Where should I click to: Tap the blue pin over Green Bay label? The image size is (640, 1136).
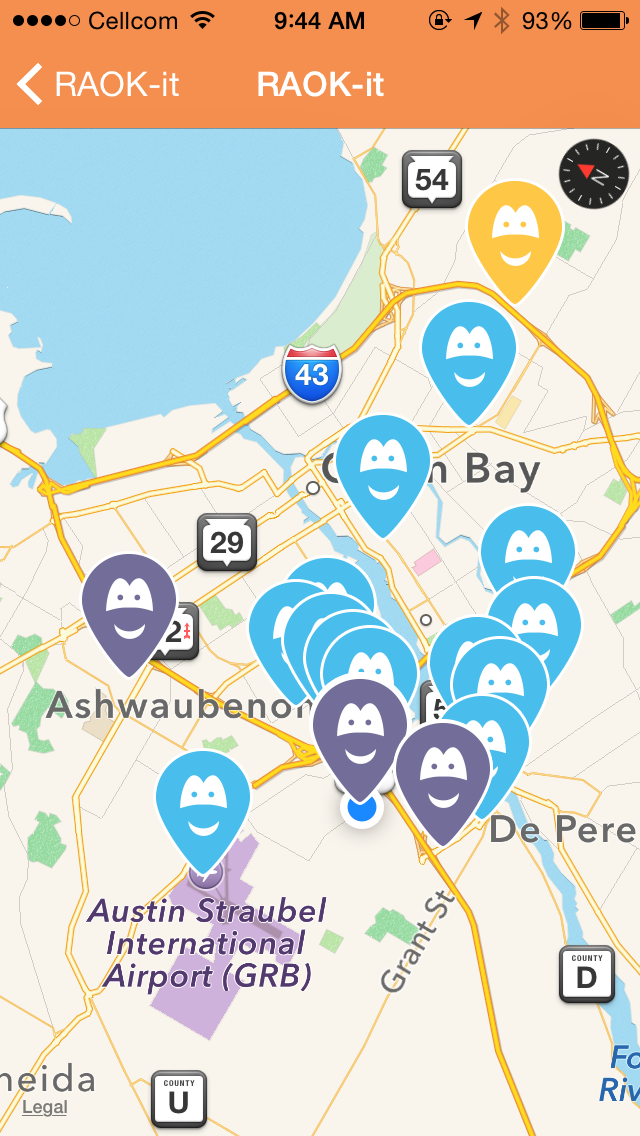pyautogui.click(x=382, y=467)
